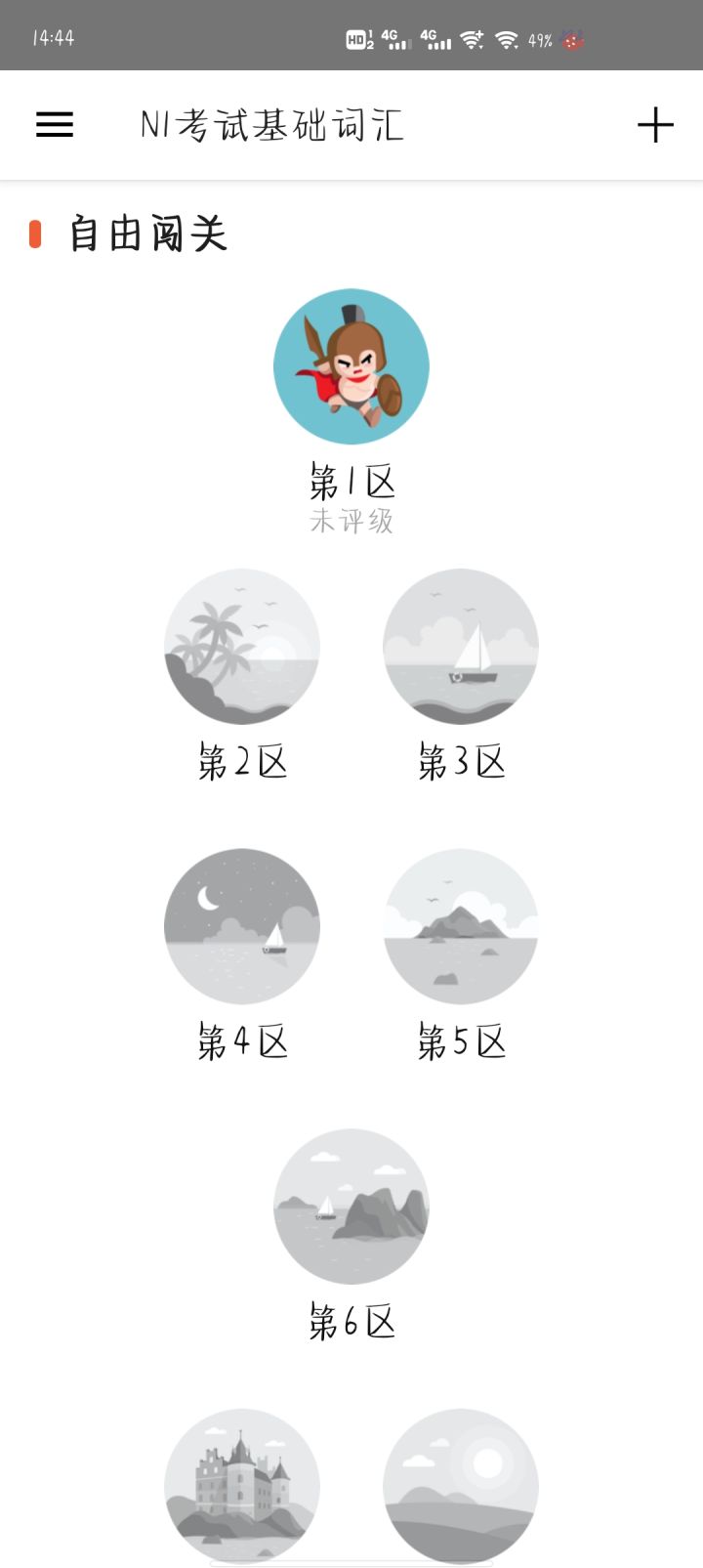Open level 第5区 with the mountain island
703x1568 pixels.
460,926
